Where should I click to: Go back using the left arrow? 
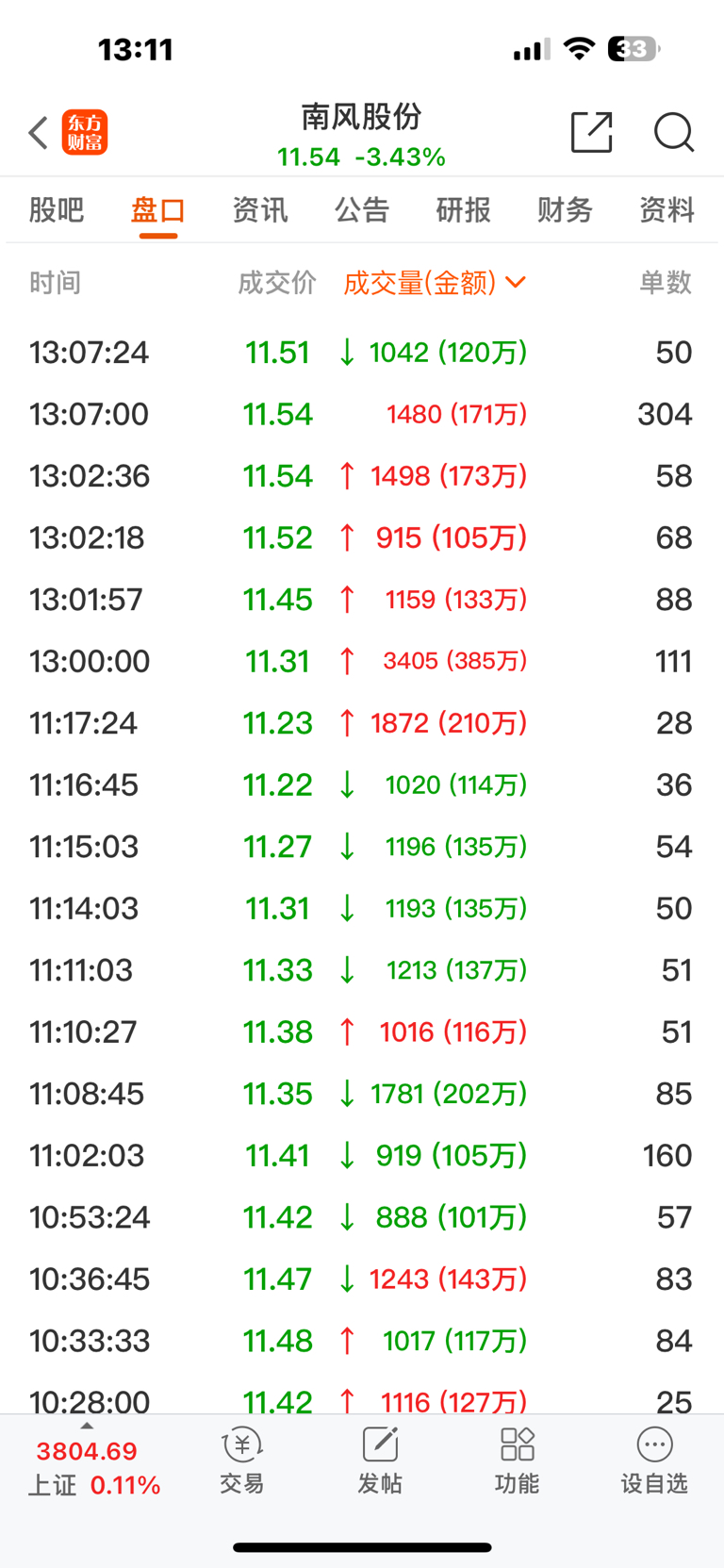pyautogui.click(x=38, y=133)
